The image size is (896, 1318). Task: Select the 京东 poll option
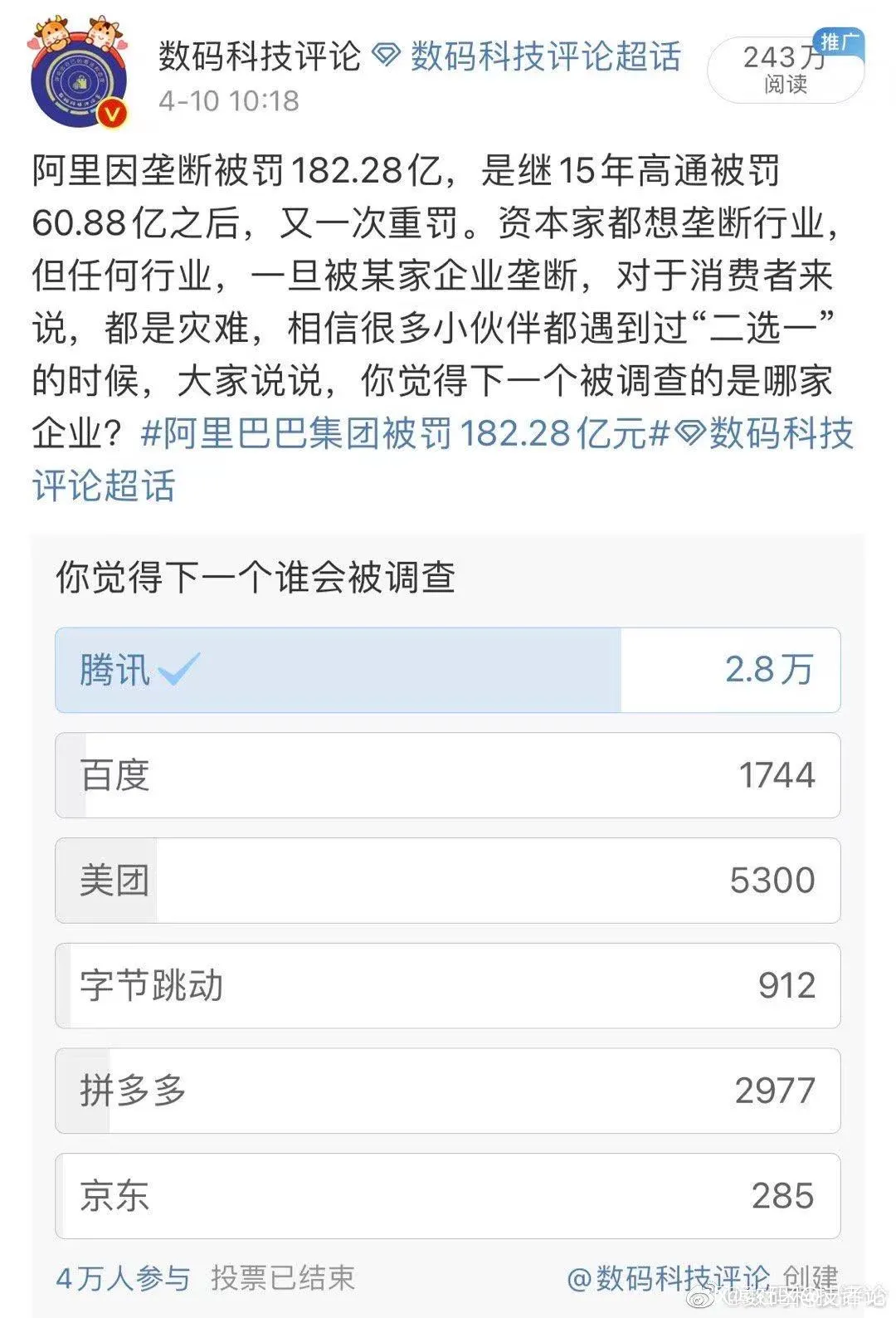click(448, 1196)
